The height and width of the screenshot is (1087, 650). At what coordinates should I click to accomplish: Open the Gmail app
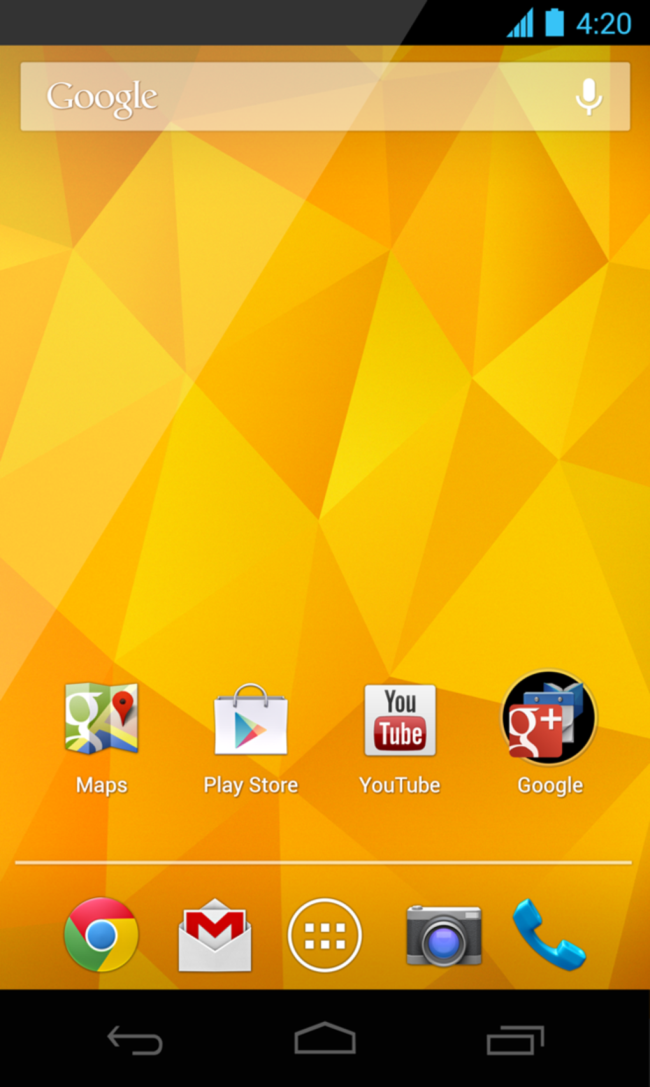(214, 937)
